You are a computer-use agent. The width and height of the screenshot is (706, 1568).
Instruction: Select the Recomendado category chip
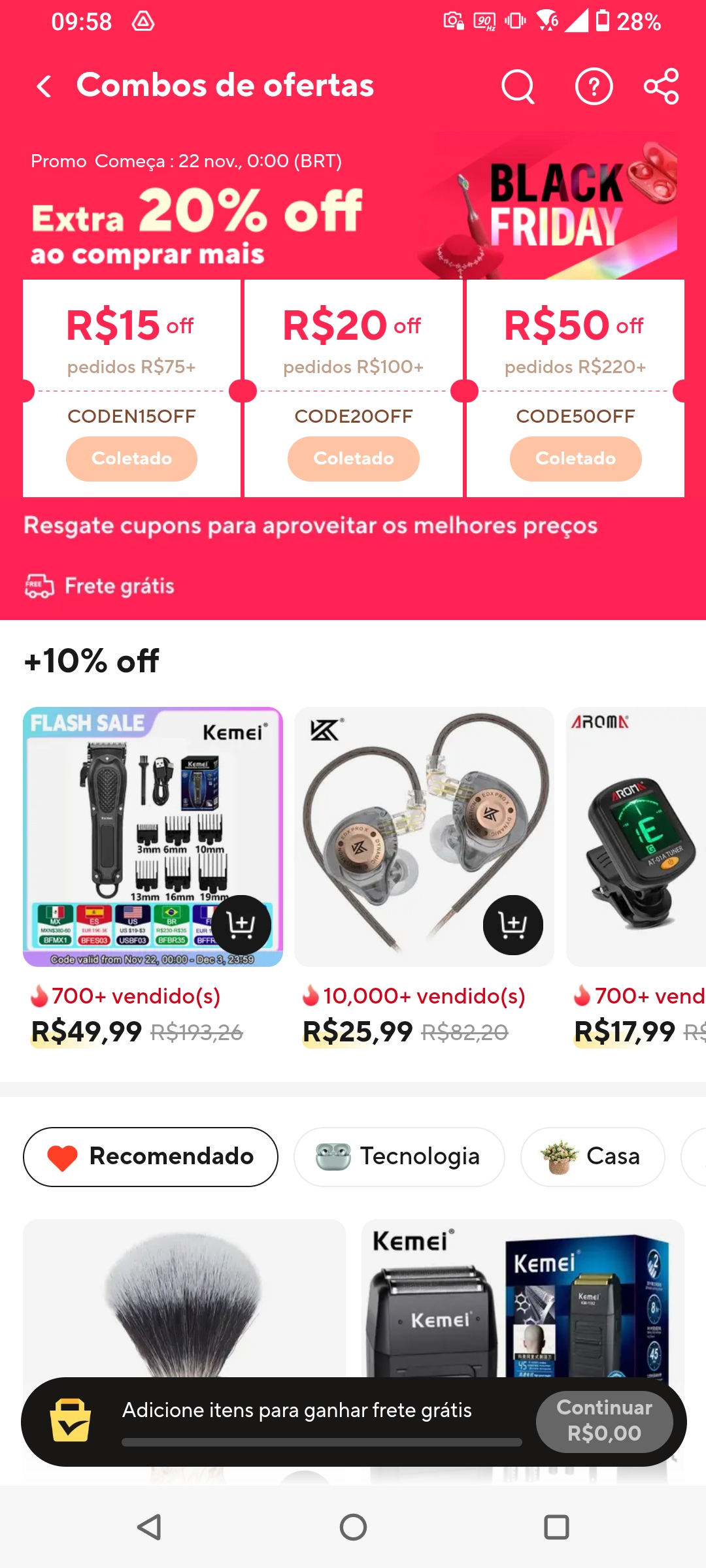[150, 1156]
